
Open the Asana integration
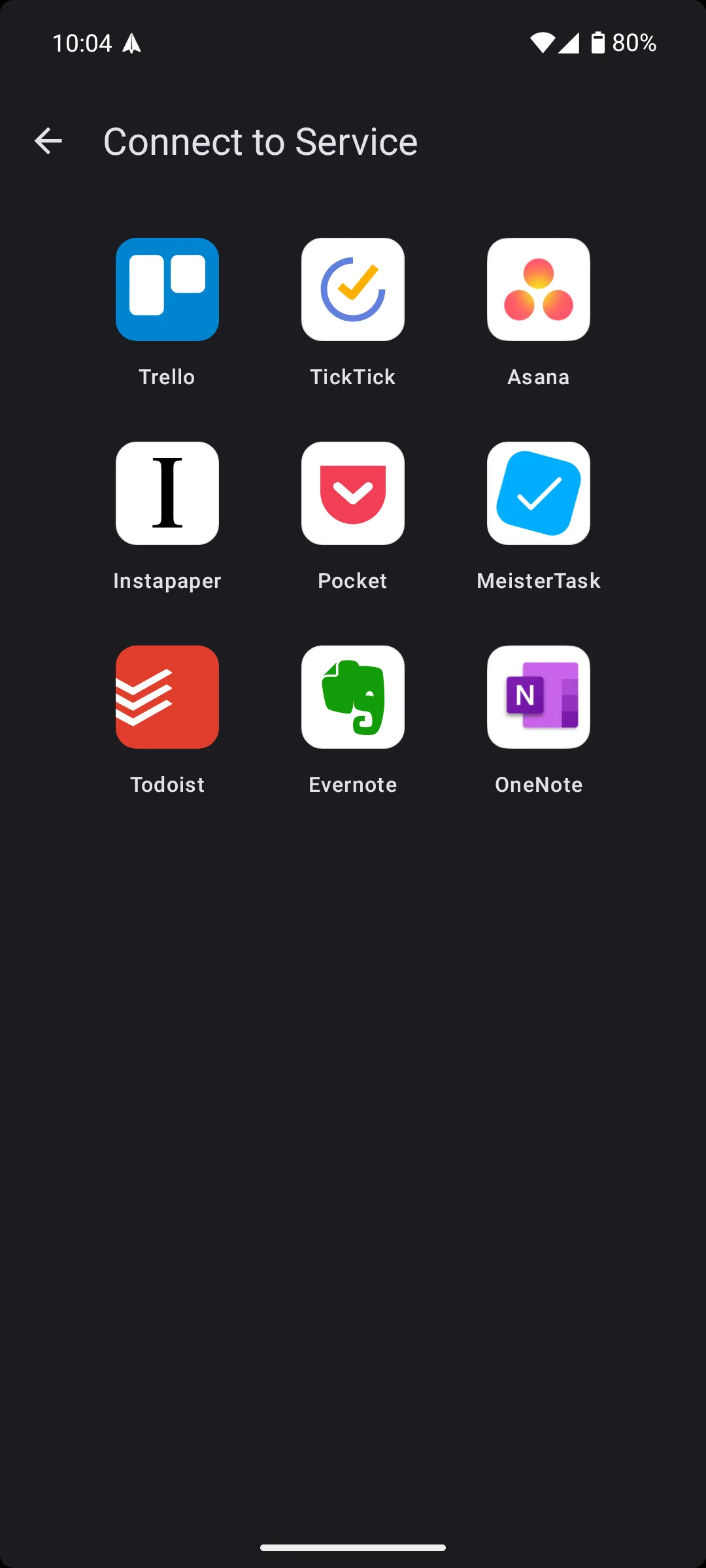(x=539, y=289)
